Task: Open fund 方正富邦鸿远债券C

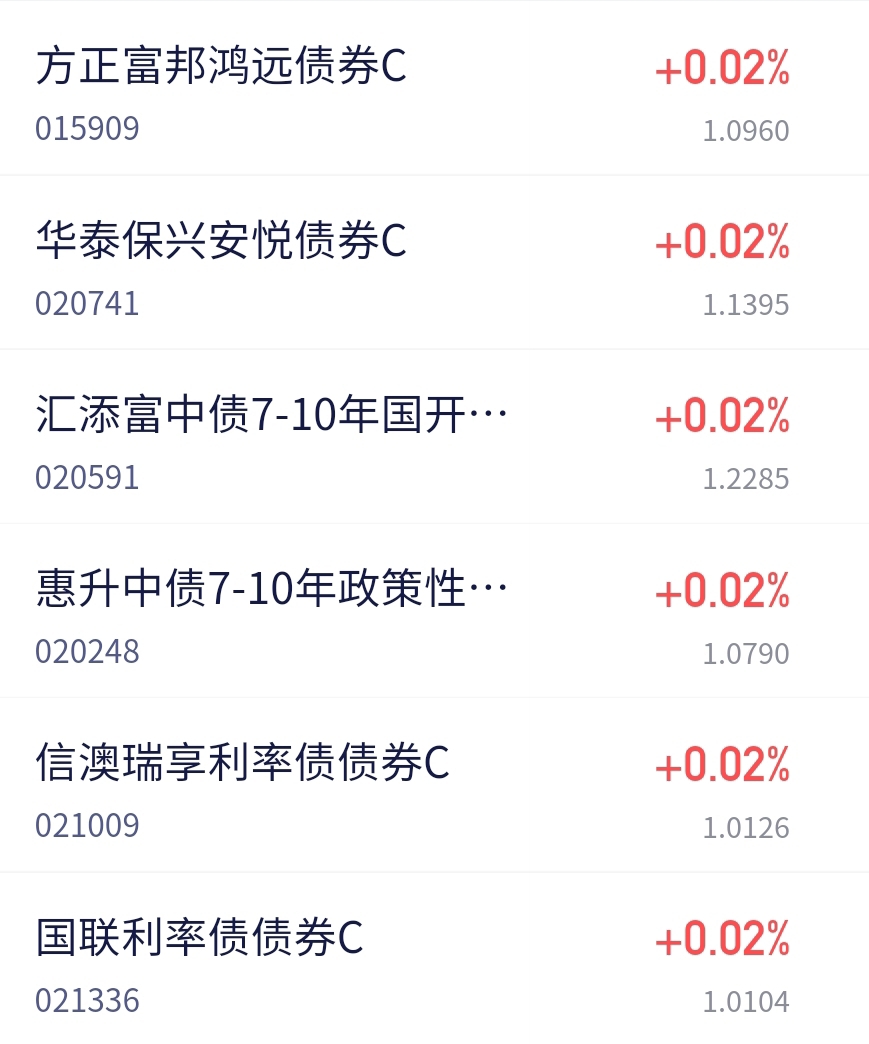Action: coord(221,68)
